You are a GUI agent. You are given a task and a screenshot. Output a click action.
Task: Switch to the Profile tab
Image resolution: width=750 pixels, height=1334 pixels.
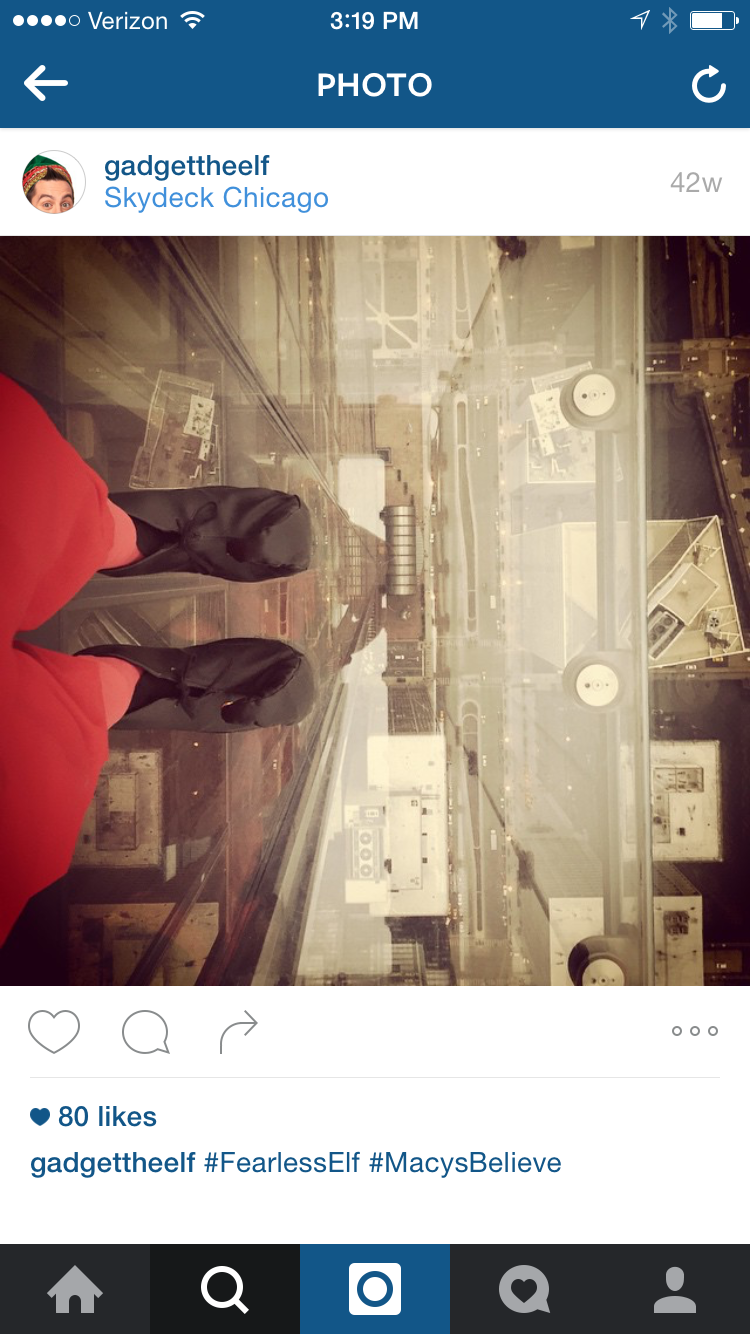[675, 1289]
